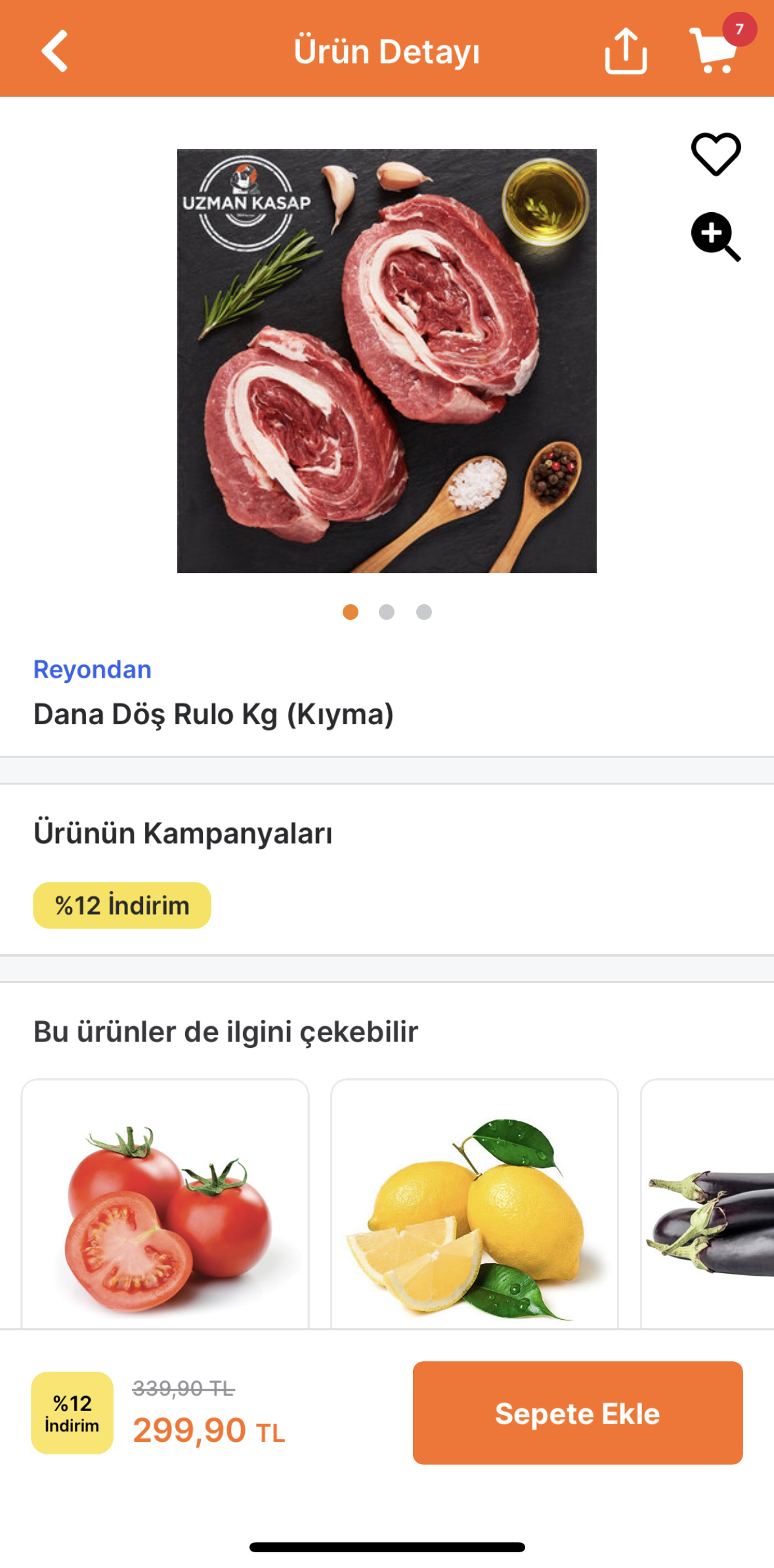Tap the Reyondan category link

coord(93,670)
